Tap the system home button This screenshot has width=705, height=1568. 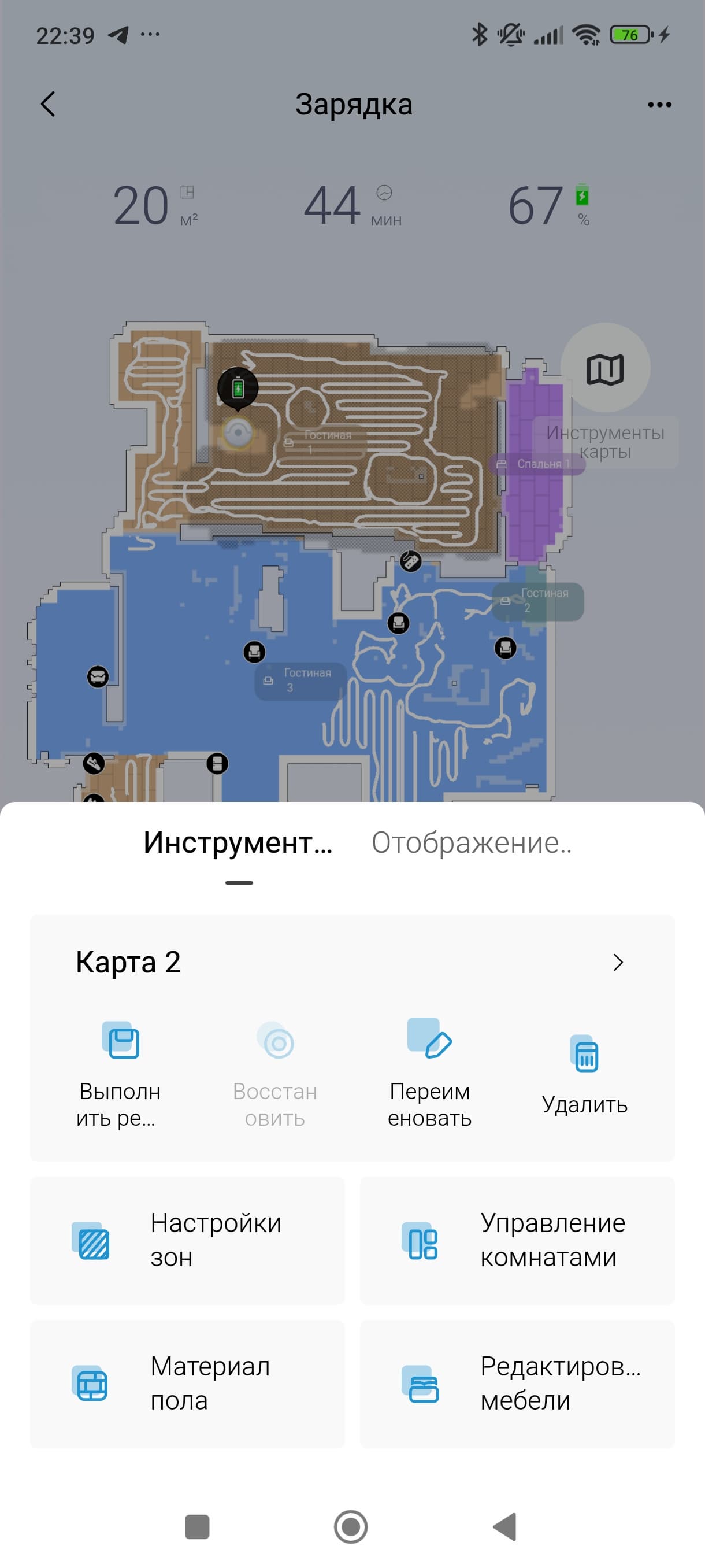point(351,1526)
